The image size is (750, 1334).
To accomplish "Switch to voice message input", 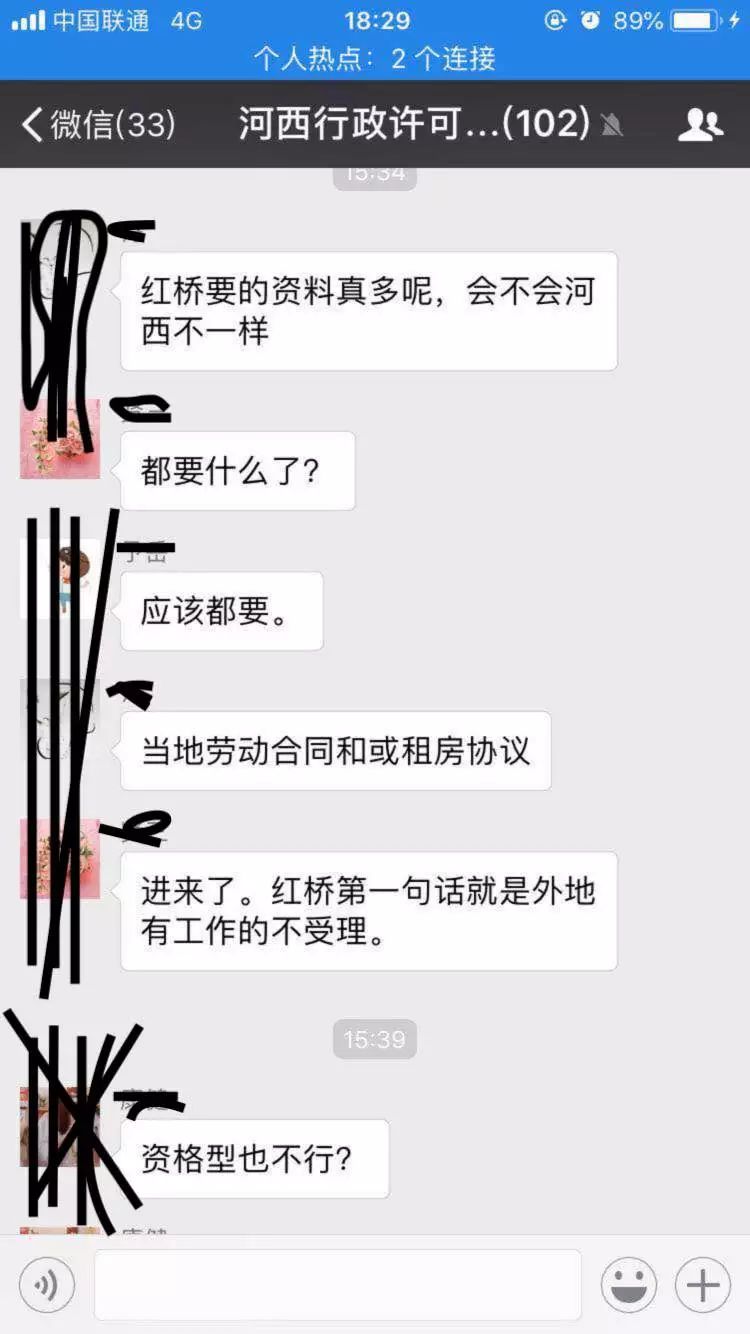I will (47, 1285).
